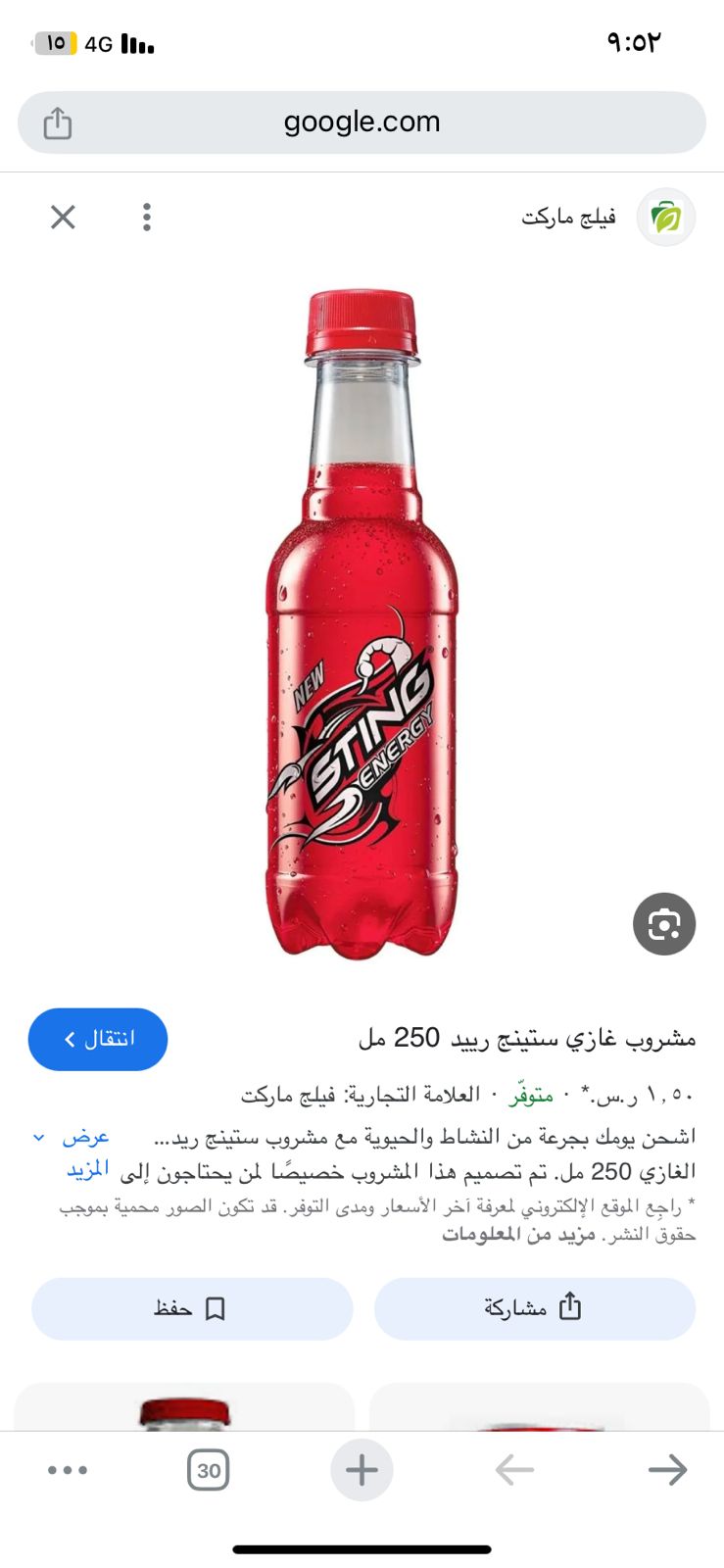Tap the حفظ button to save the product
Viewport: 724px width, 1568px height.
click(x=192, y=1308)
